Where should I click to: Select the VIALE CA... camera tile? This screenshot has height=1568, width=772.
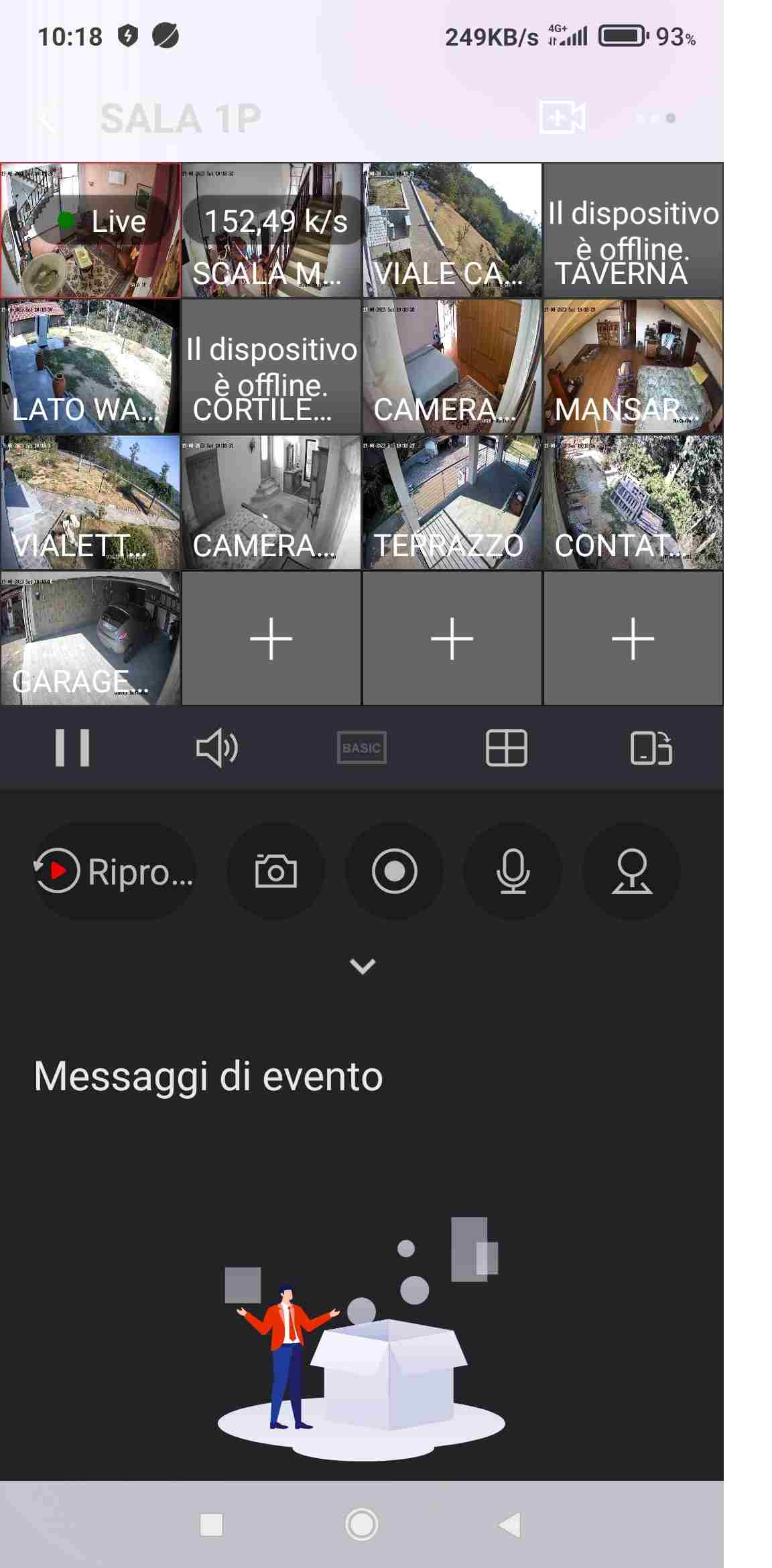click(x=452, y=231)
